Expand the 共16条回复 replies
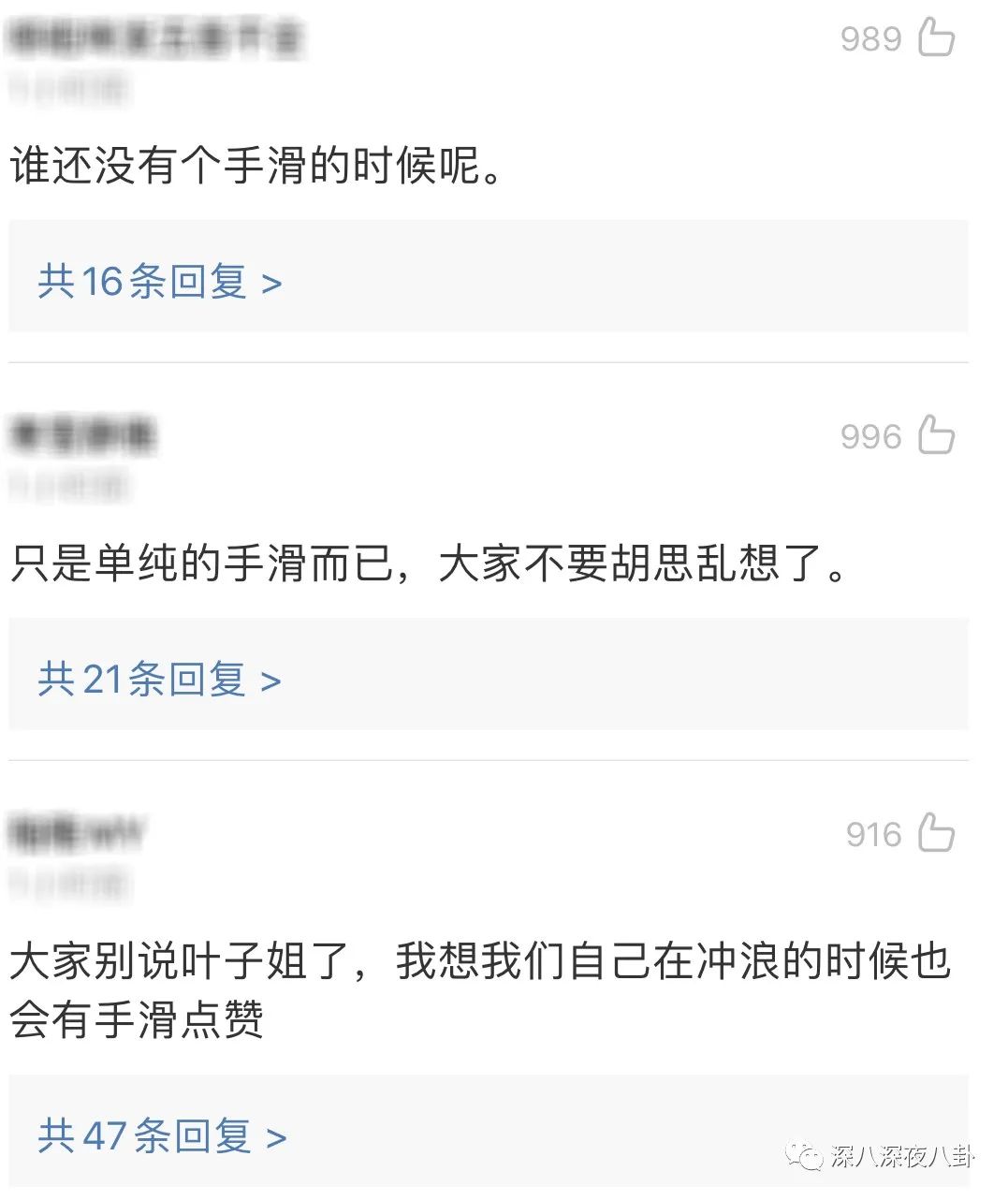This screenshot has width=1008, height=1200. pyautogui.click(x=159, y=282)
